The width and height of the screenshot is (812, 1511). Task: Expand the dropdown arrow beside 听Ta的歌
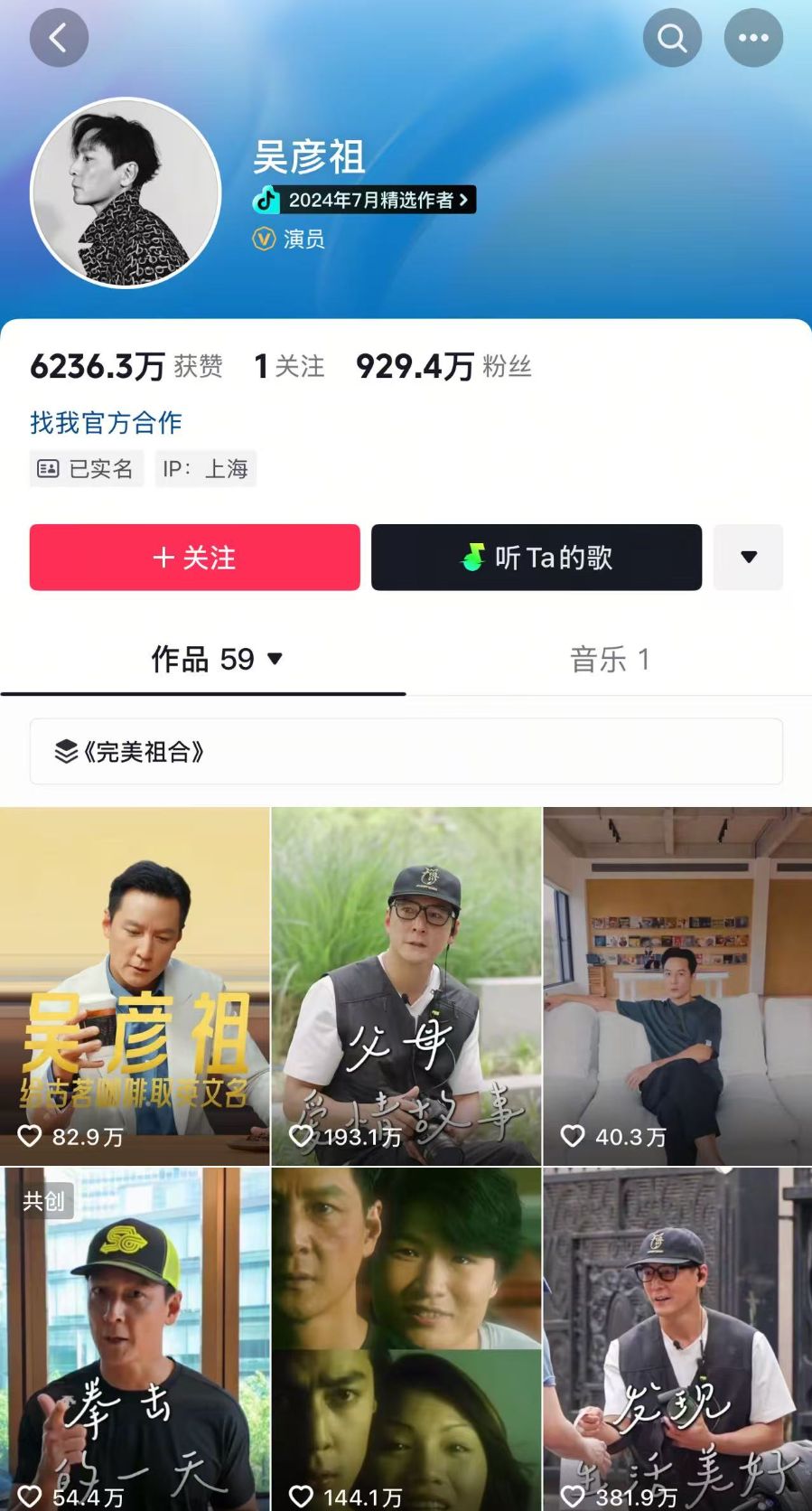(748, 558)
